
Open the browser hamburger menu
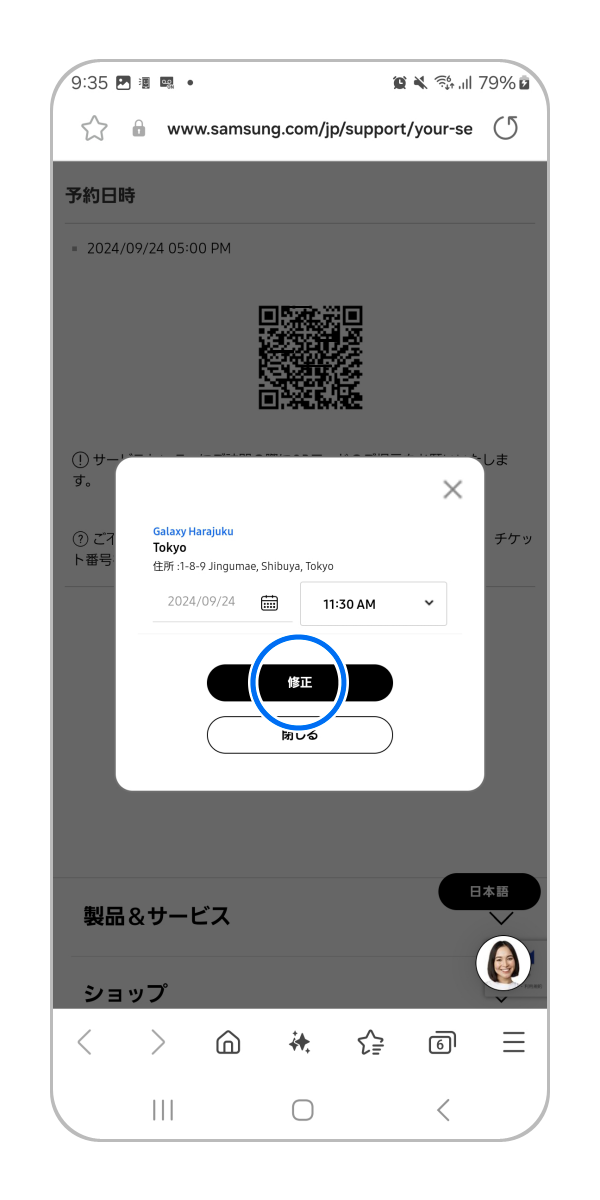[513, 1043]
